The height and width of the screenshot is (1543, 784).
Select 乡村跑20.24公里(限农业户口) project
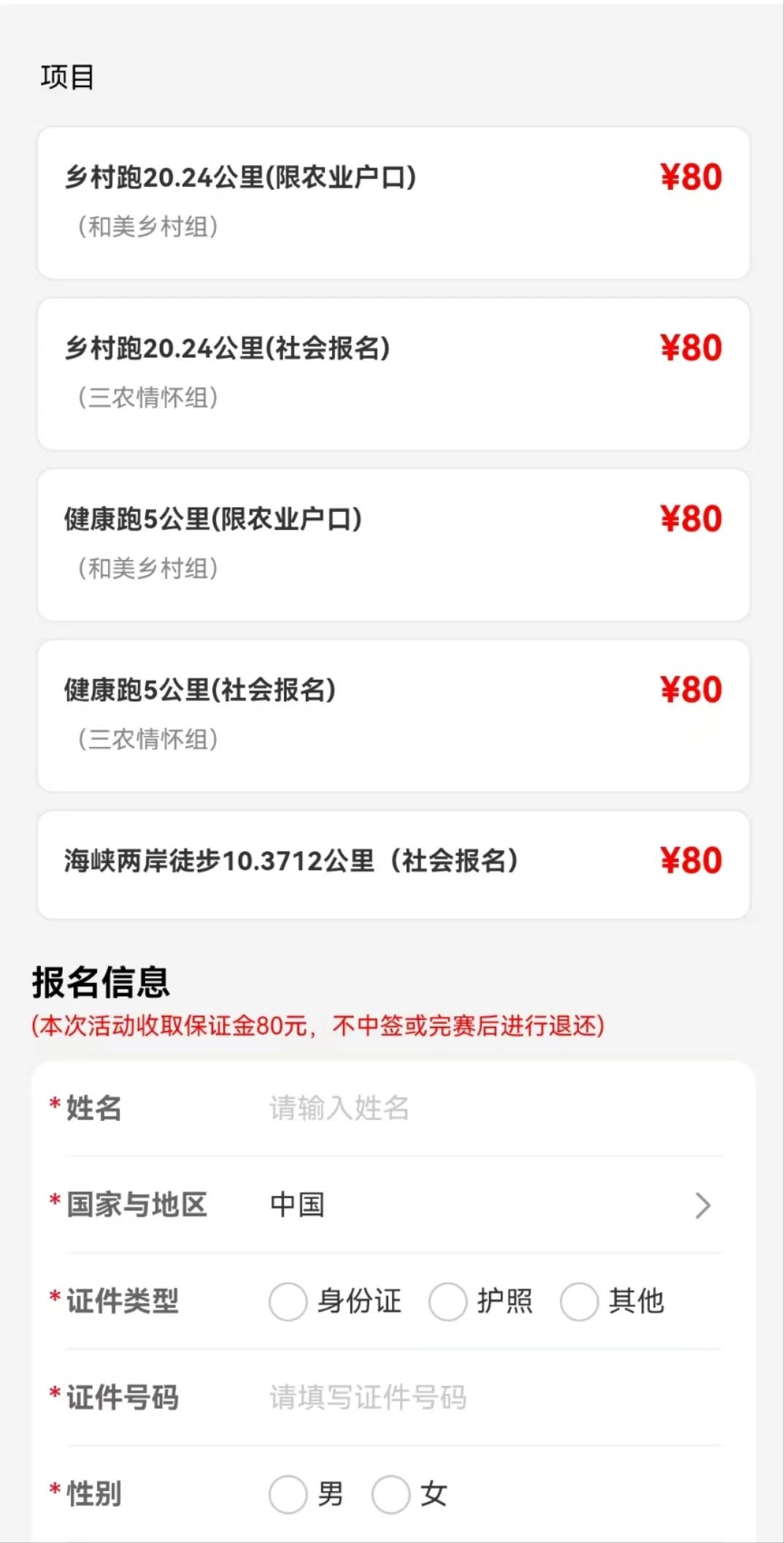393,202
